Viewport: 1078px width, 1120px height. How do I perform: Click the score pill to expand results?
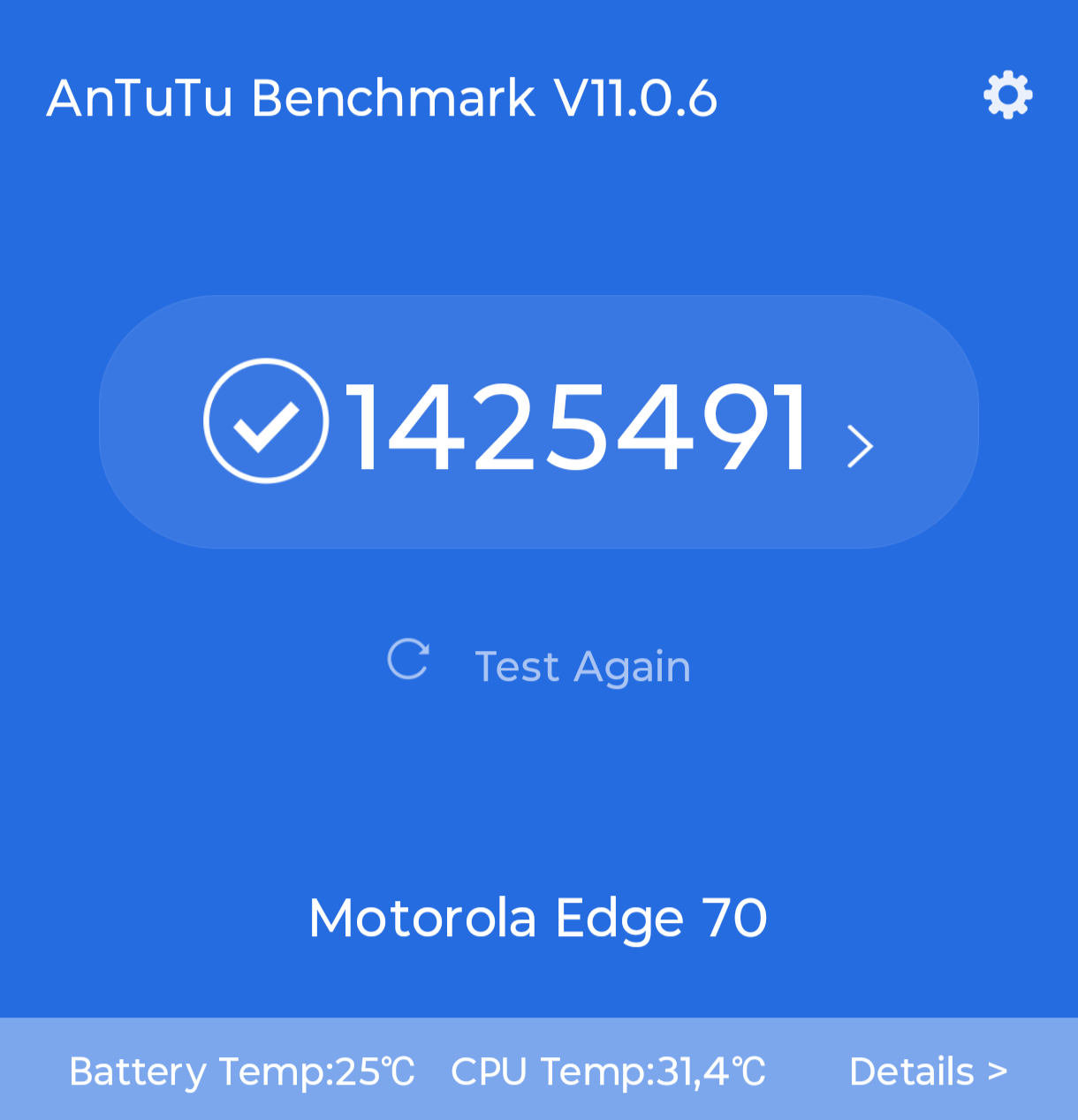539,422
